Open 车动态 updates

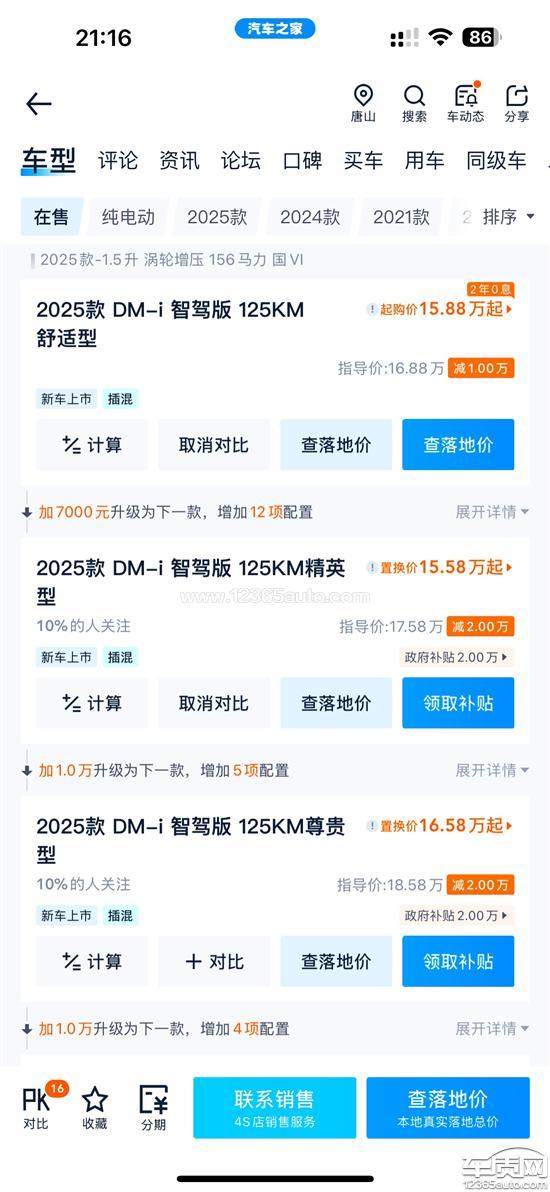tap(465, 103)
